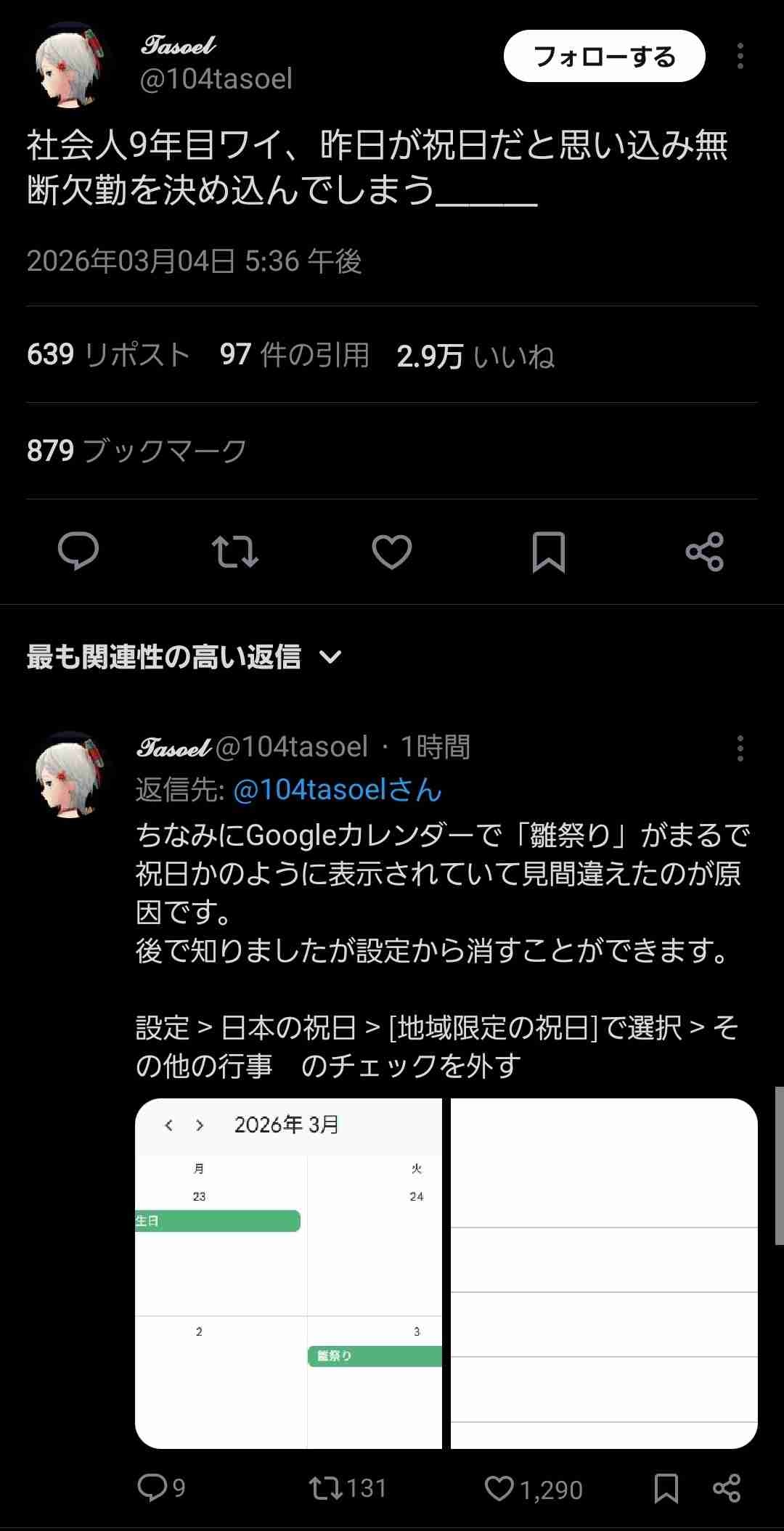View the 639 リポスト list
Screen dimensions: 784x1531
[108, 355]
